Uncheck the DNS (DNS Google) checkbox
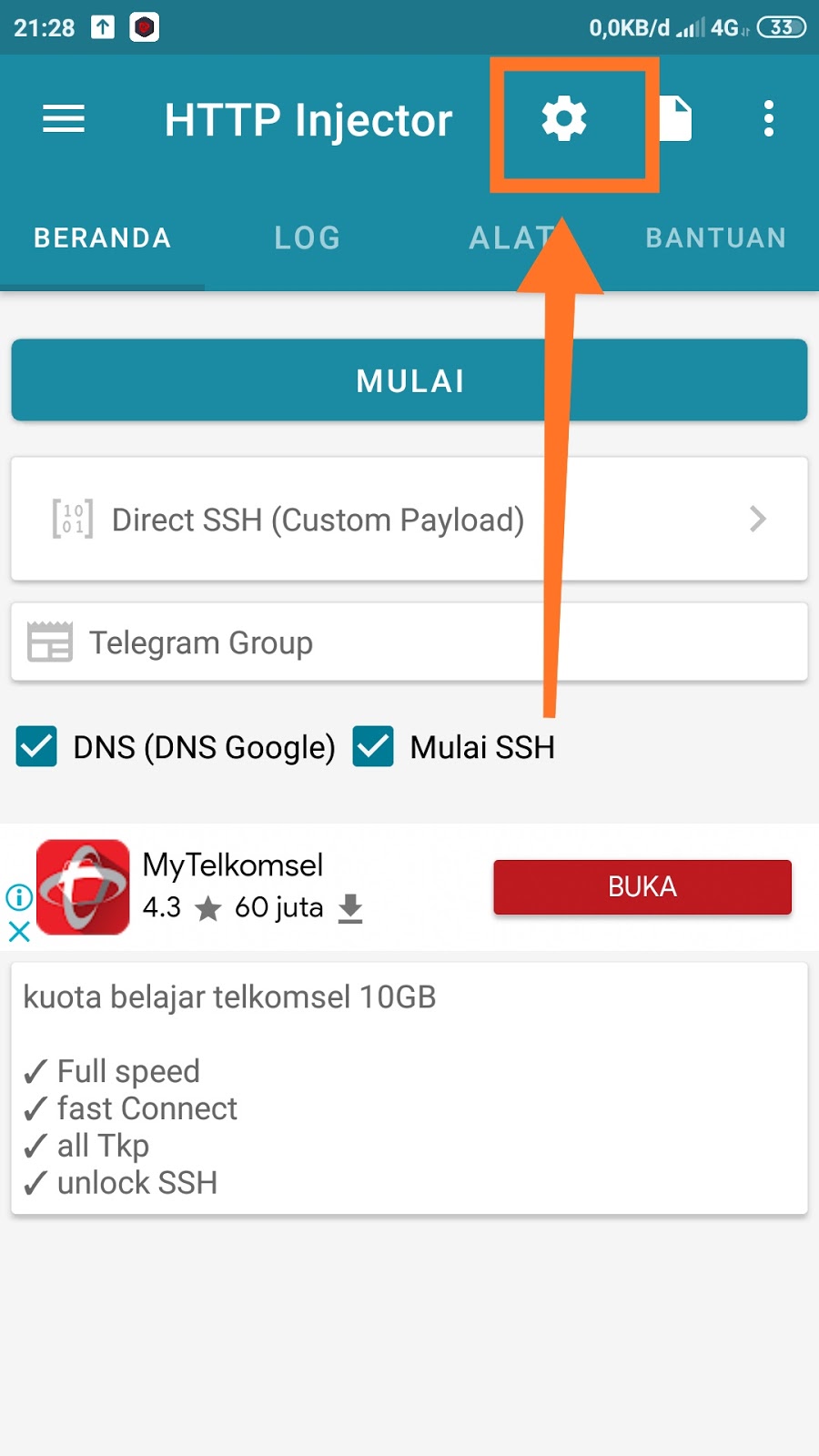This screenshot has height=1456, width=819. (x=36, y=747)
